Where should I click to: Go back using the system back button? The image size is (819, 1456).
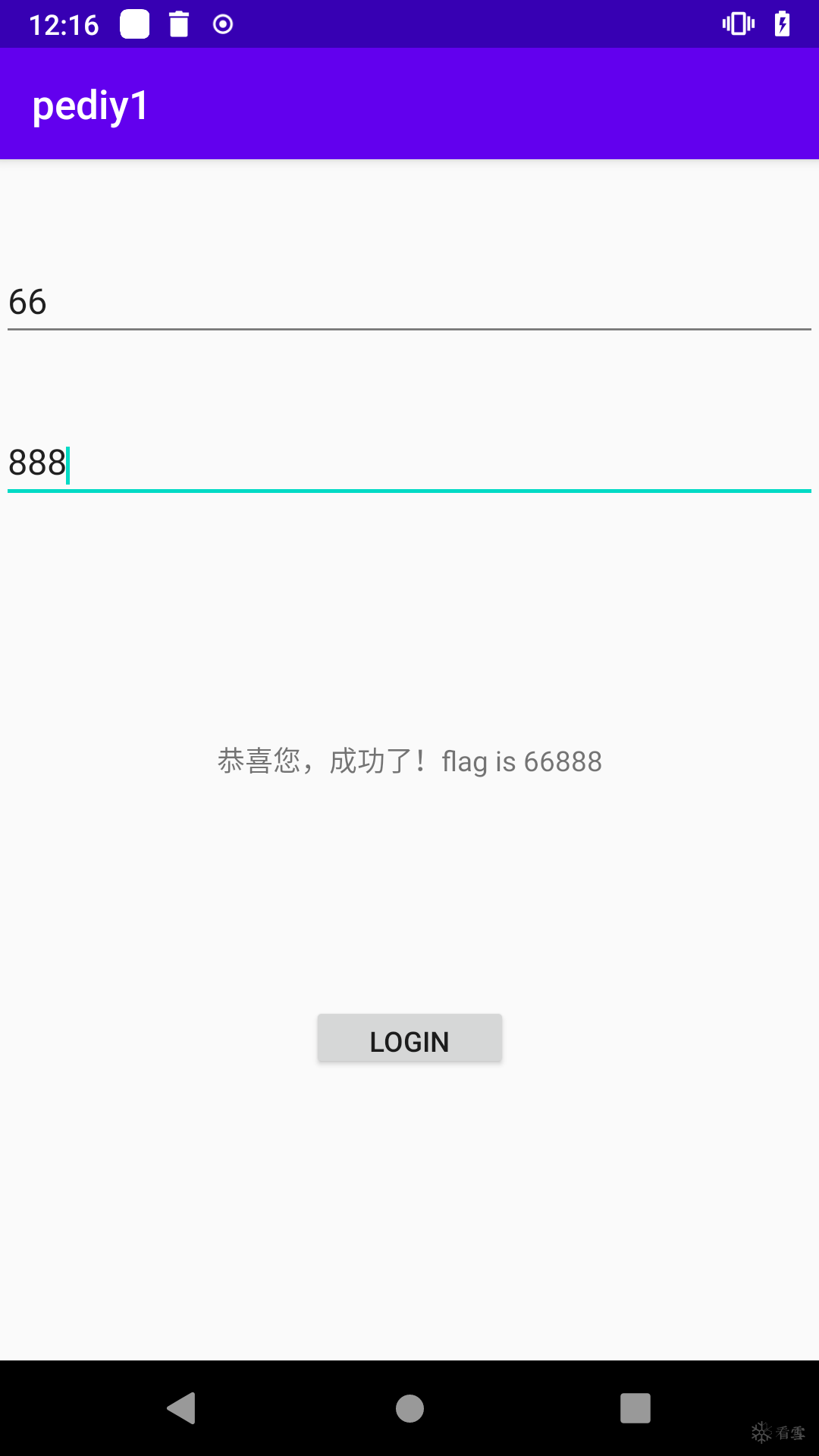[182, 1408]
